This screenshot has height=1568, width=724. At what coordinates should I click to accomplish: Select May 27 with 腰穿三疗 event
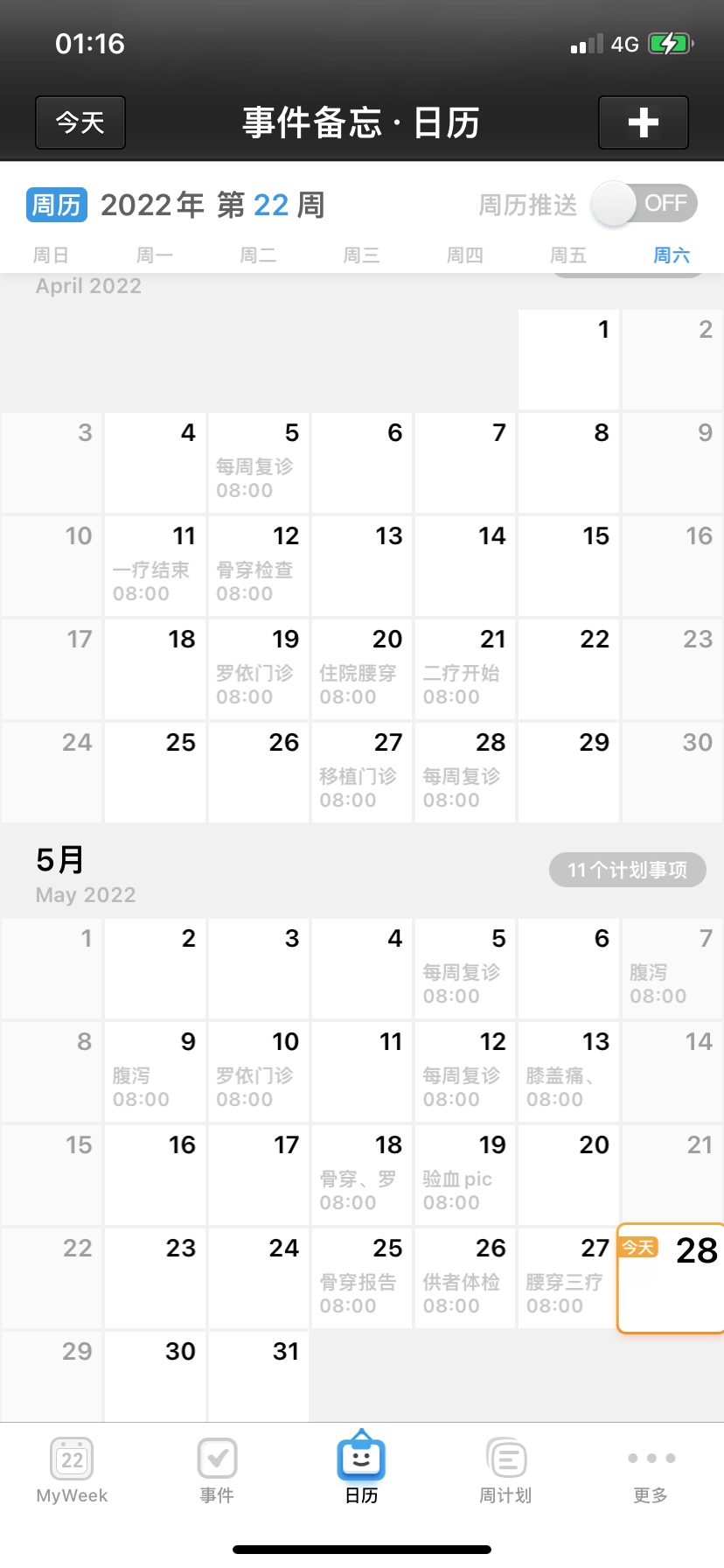click(x=567, y=1277)
